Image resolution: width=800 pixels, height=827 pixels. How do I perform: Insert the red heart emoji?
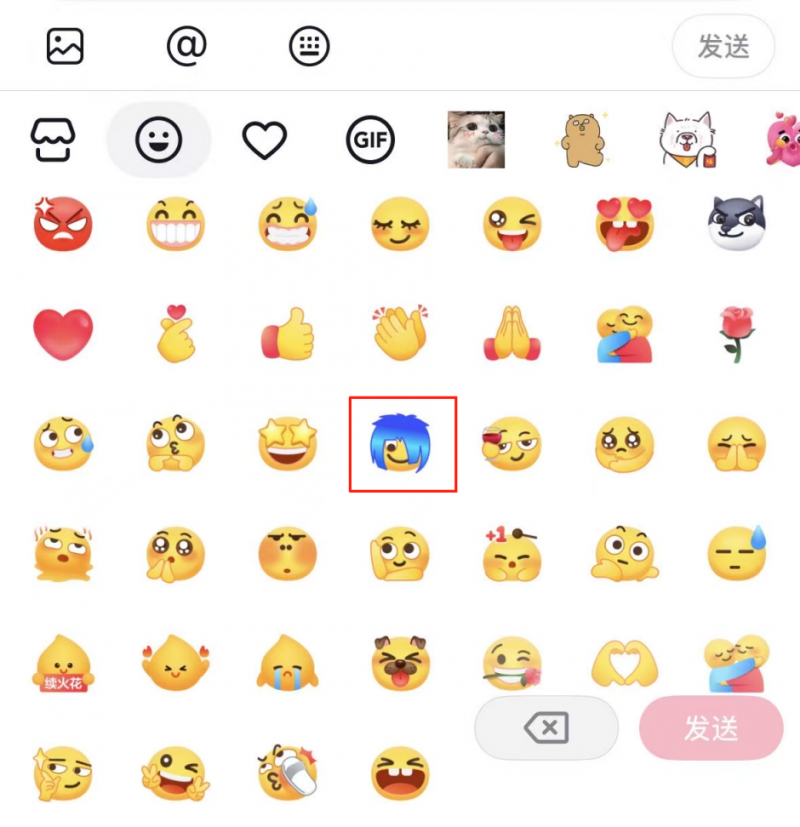click(63, 334)
